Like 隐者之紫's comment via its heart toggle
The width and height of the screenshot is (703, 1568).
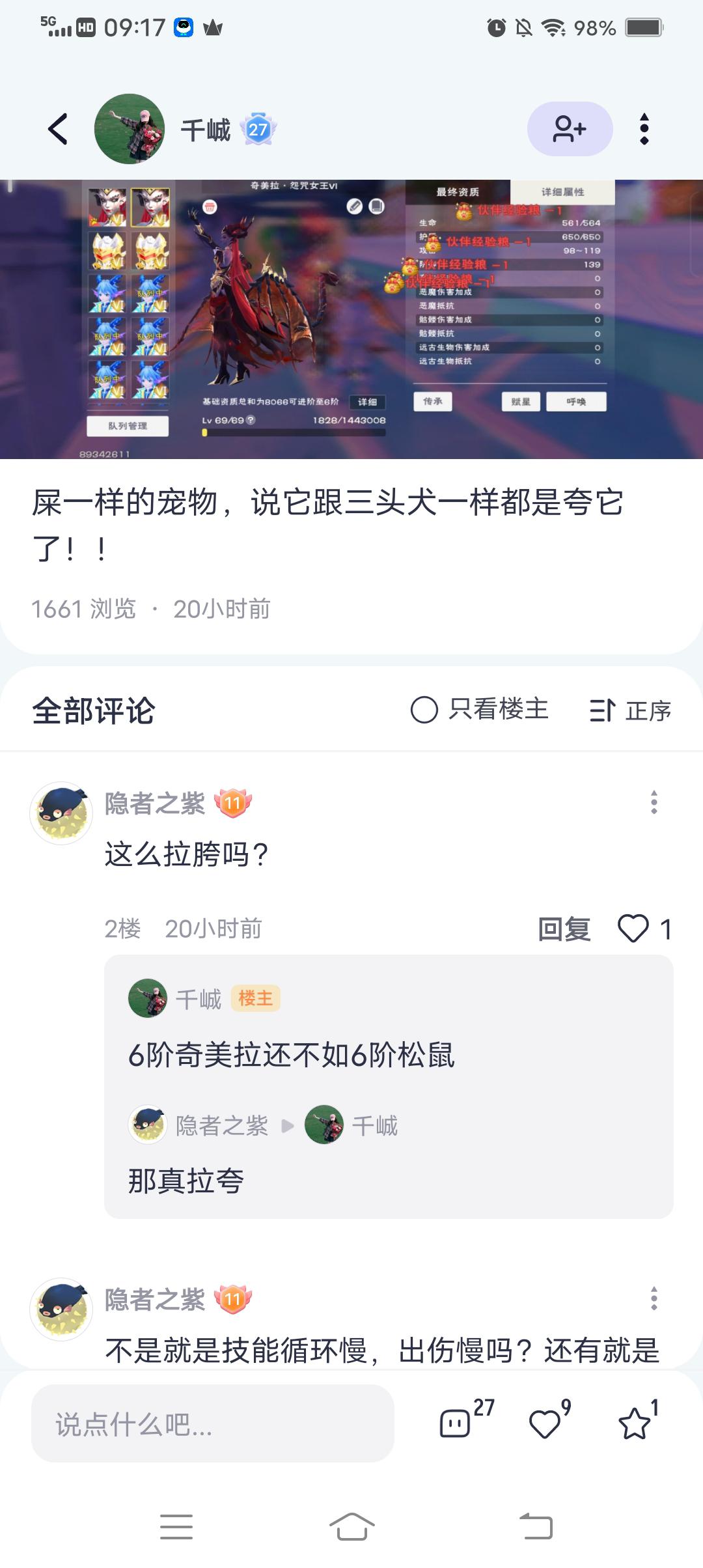point(635,930)
